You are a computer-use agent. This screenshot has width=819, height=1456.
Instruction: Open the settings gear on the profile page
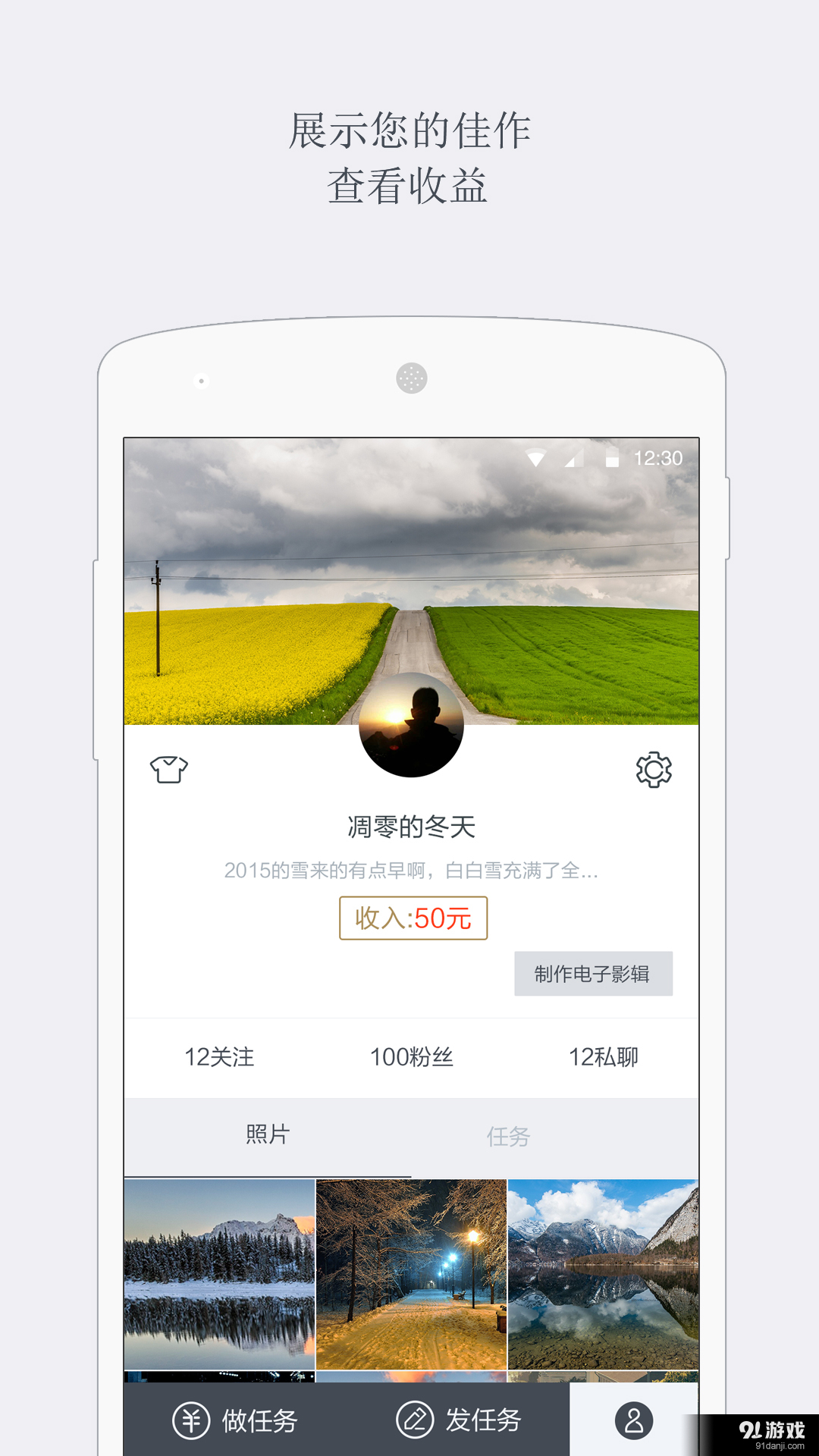(x=654, y=770)
